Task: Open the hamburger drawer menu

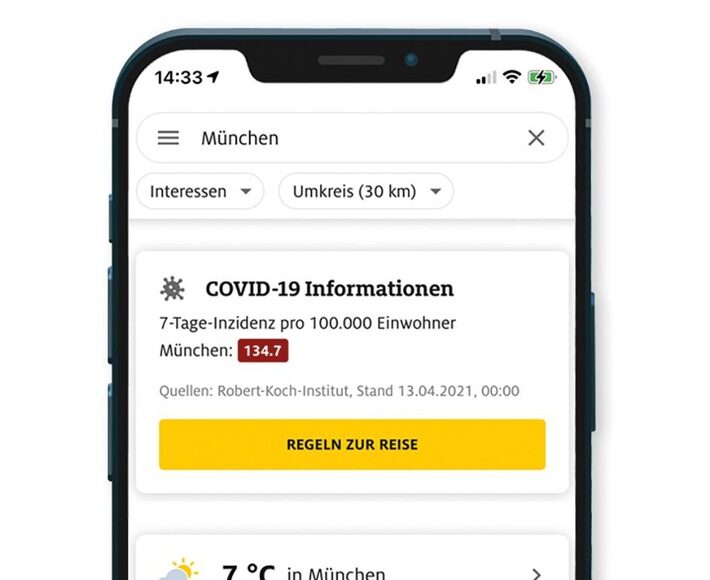Action: (169, 138)
